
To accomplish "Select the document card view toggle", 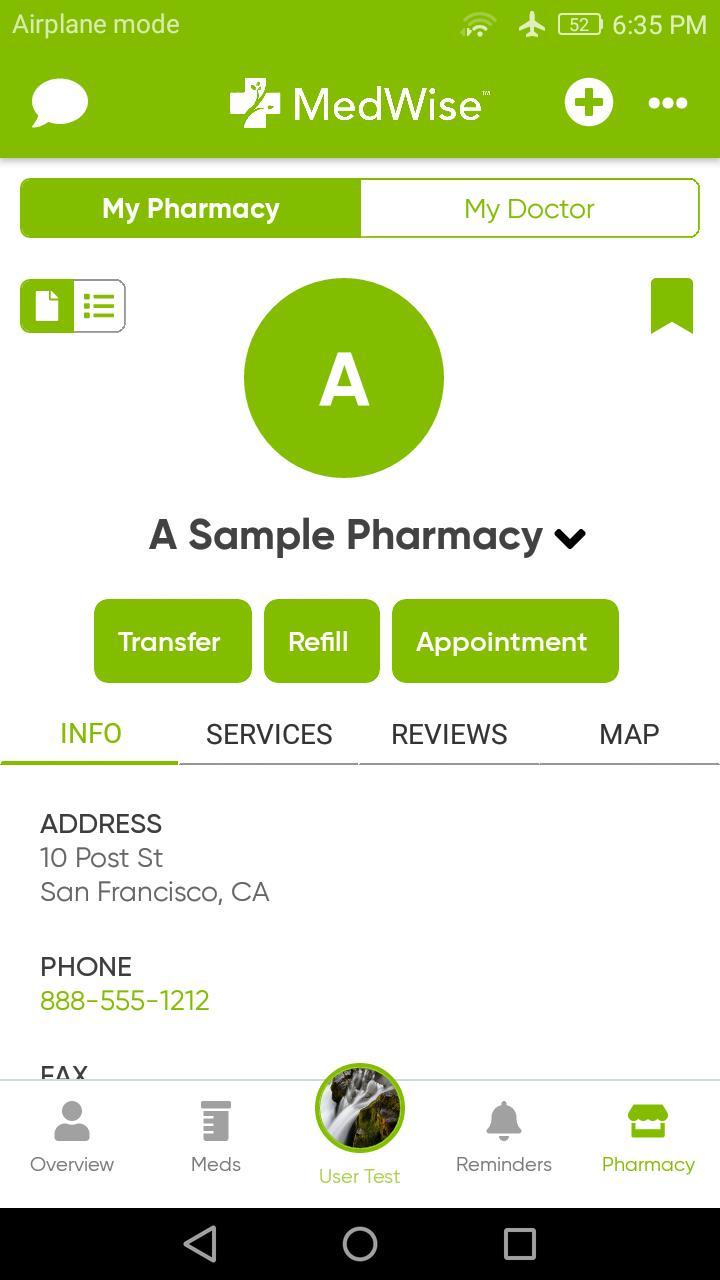I will tap(47, 306).
